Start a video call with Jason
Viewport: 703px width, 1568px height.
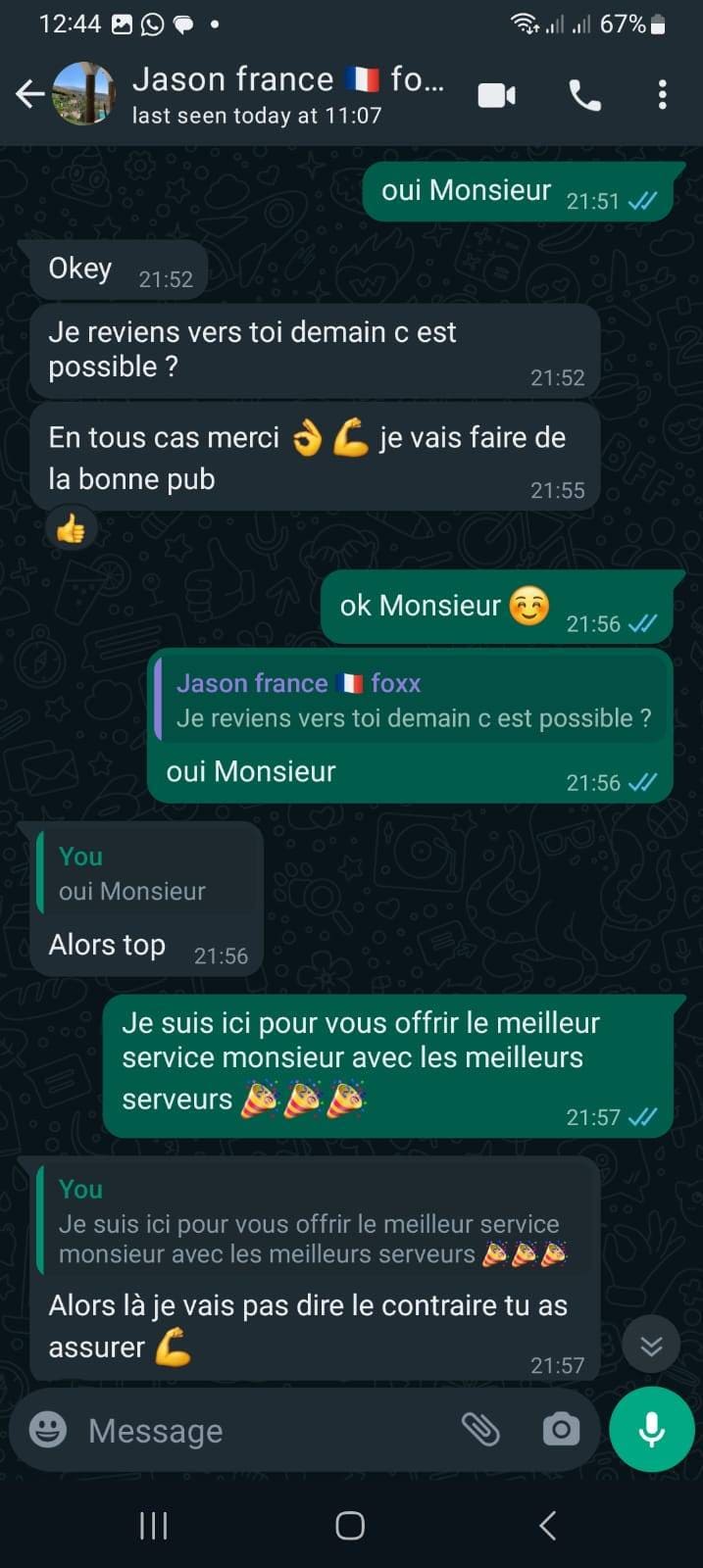pyautogui.click(x=497, y=95)
